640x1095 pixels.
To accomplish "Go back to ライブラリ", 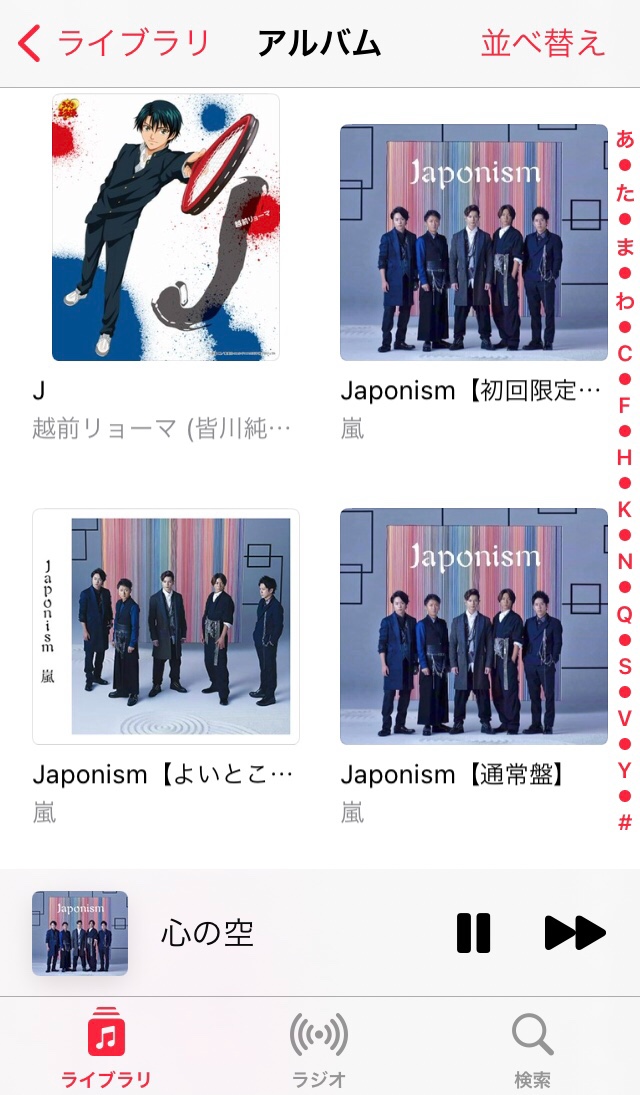I will coord(114,44).
